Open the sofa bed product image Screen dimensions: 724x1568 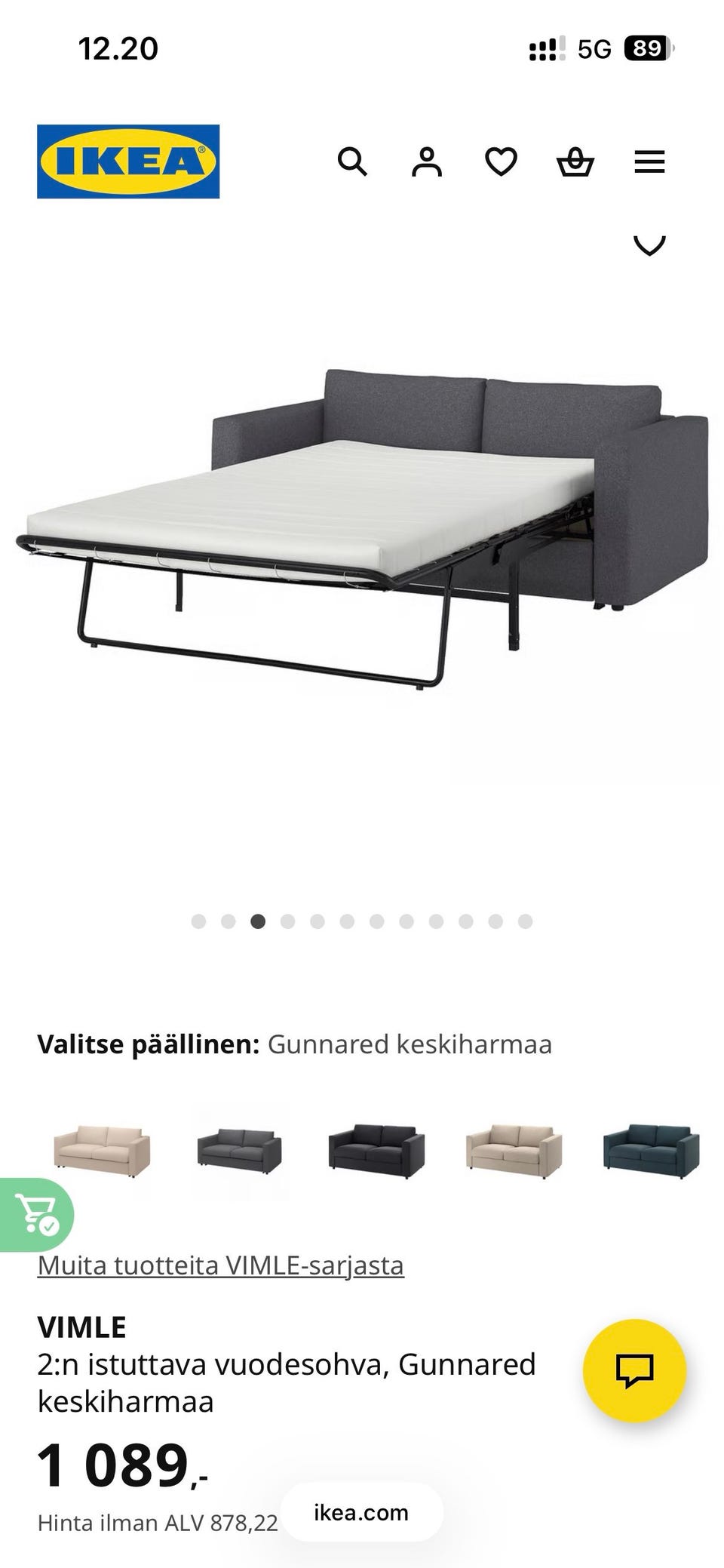pos(362,528)
